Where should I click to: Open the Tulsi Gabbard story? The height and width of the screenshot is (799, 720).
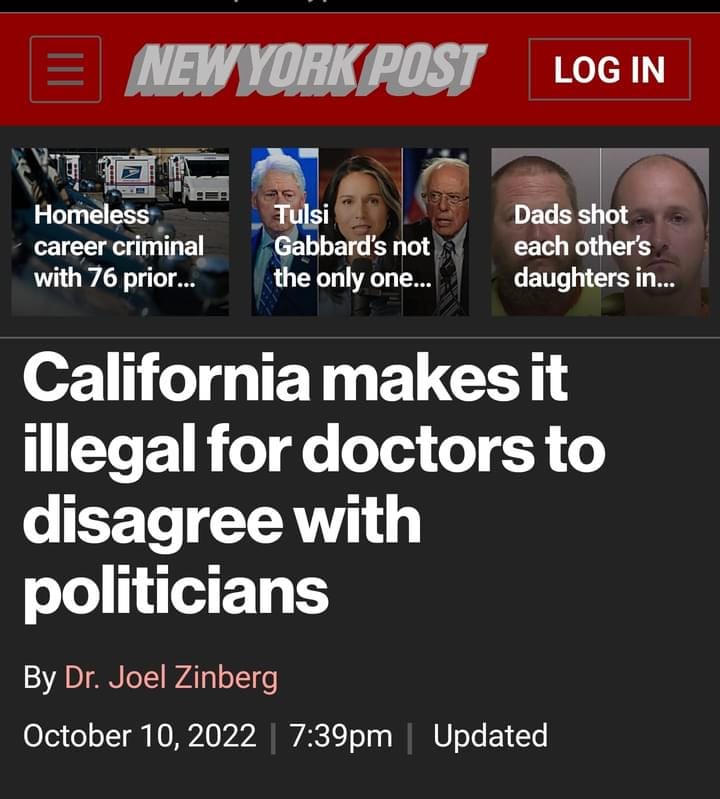[x=359, y=232]
